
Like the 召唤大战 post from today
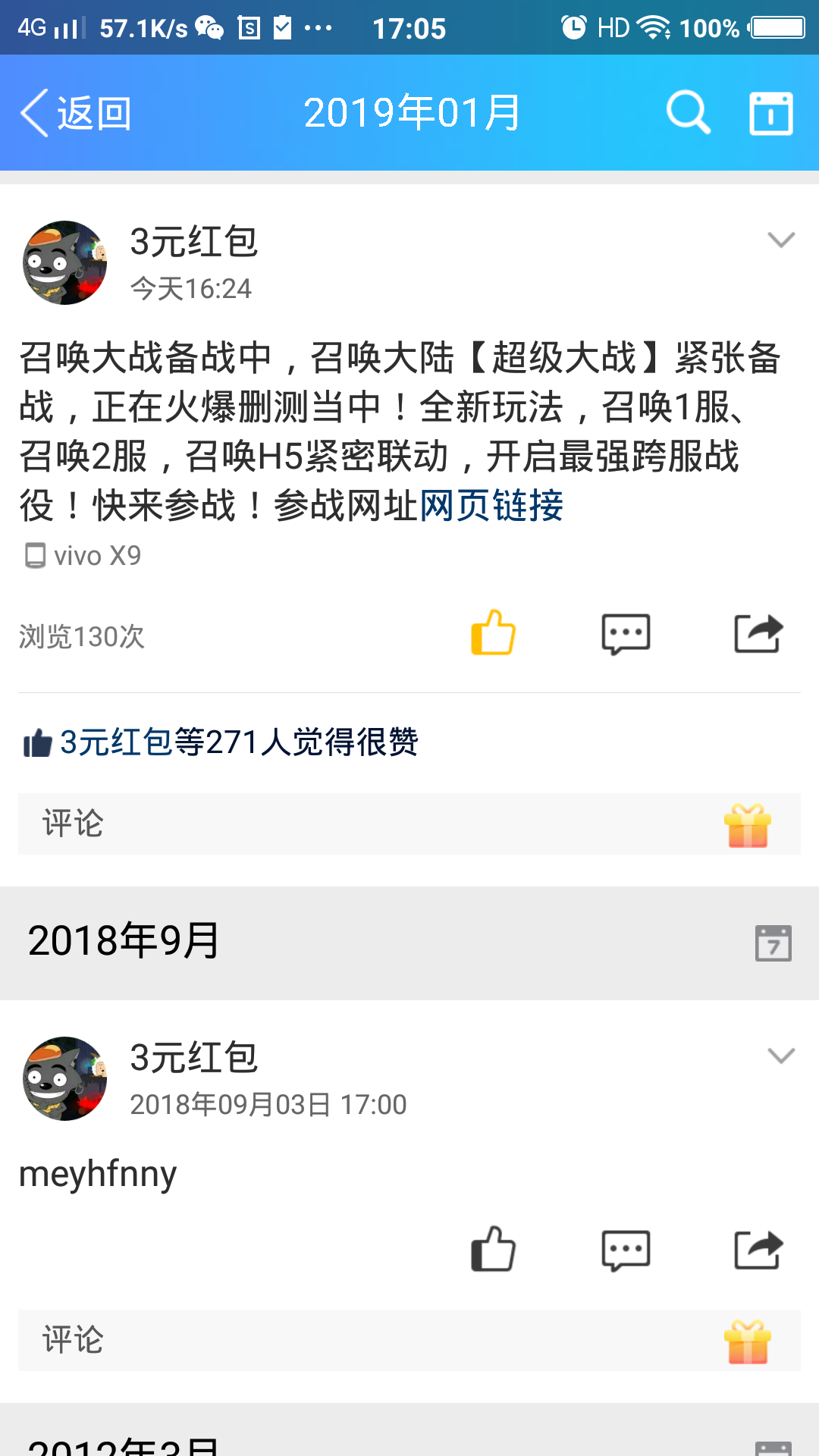coord(493,633)
